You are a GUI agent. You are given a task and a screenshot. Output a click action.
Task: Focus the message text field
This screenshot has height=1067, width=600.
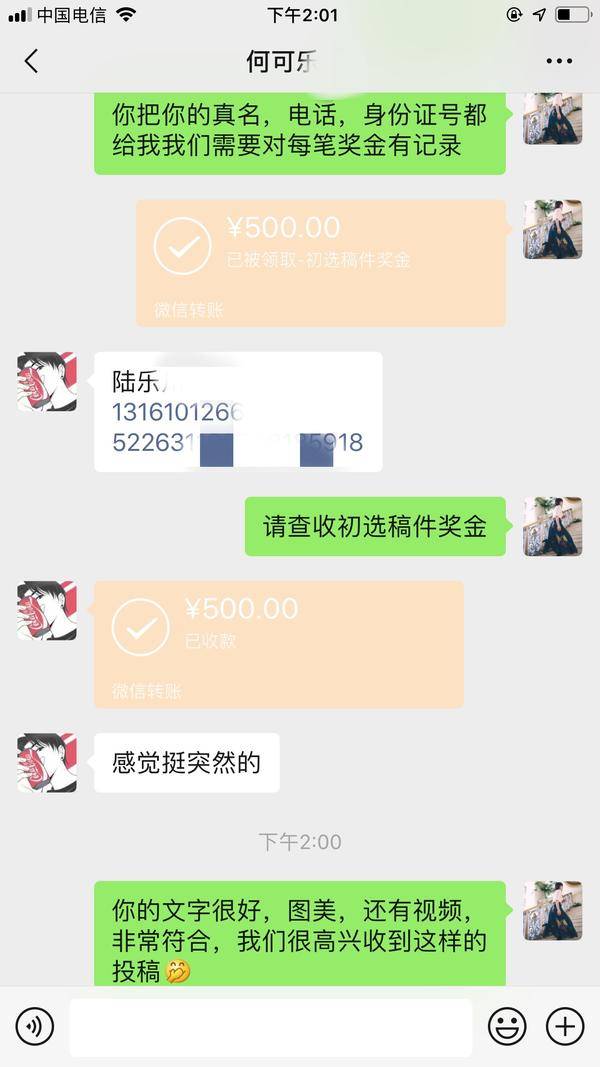tap(270, 1026)
